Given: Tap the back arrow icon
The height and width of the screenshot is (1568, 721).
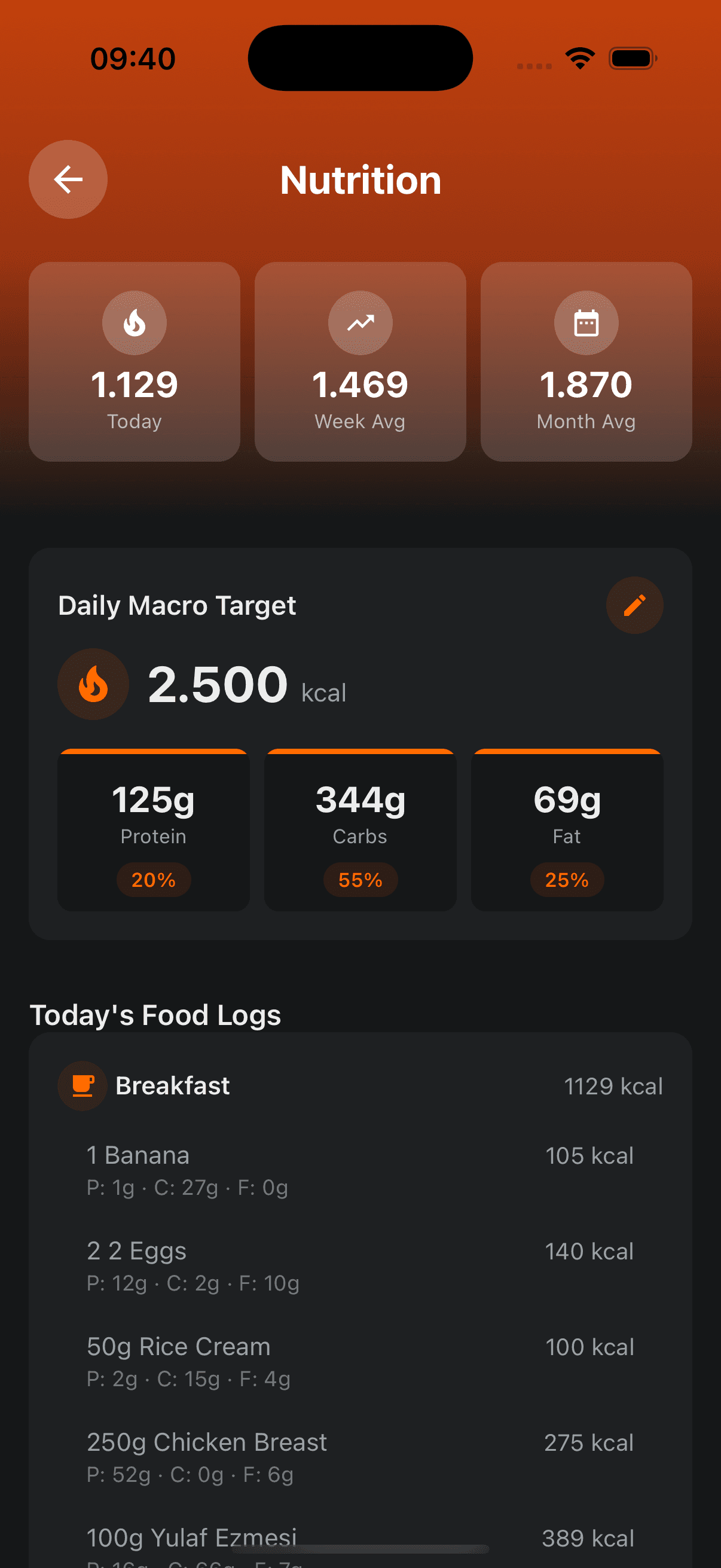Looking at the screenshot, I should pyautogui.click(x=68, y=179).
